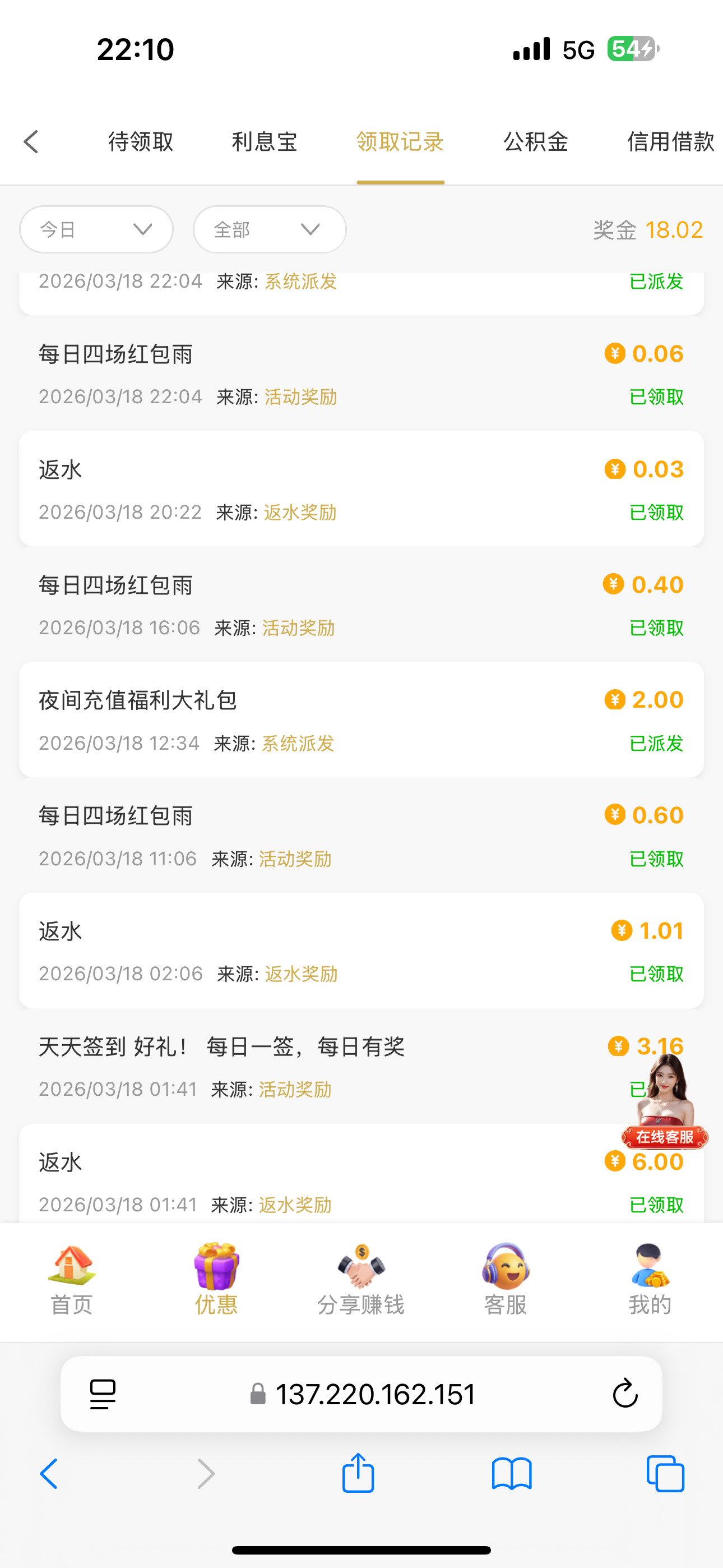723x1568 pixels.
Task: Open the browser bookmarks
Action: click(511, 1474)
